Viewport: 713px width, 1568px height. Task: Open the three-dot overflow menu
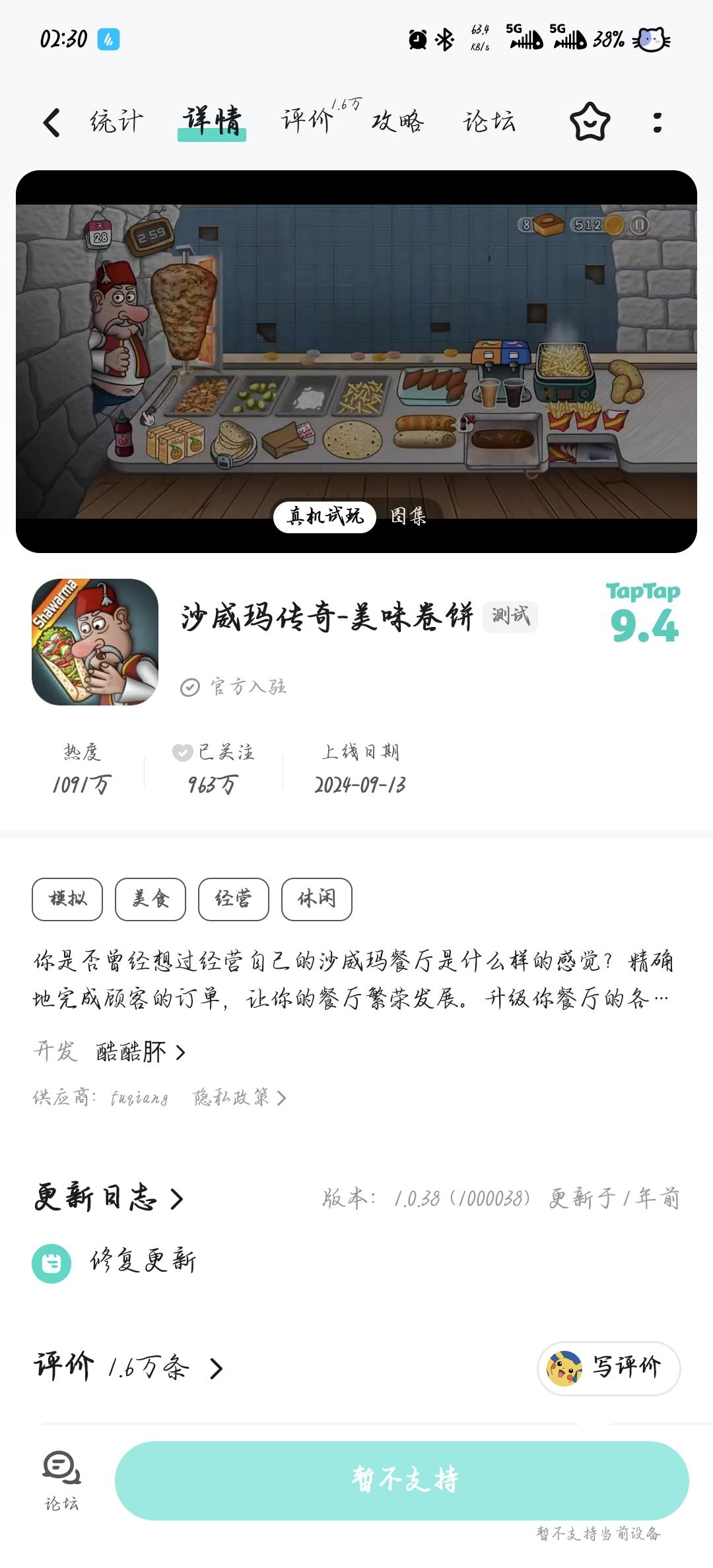pyautogui.click(x=656, y=123)
